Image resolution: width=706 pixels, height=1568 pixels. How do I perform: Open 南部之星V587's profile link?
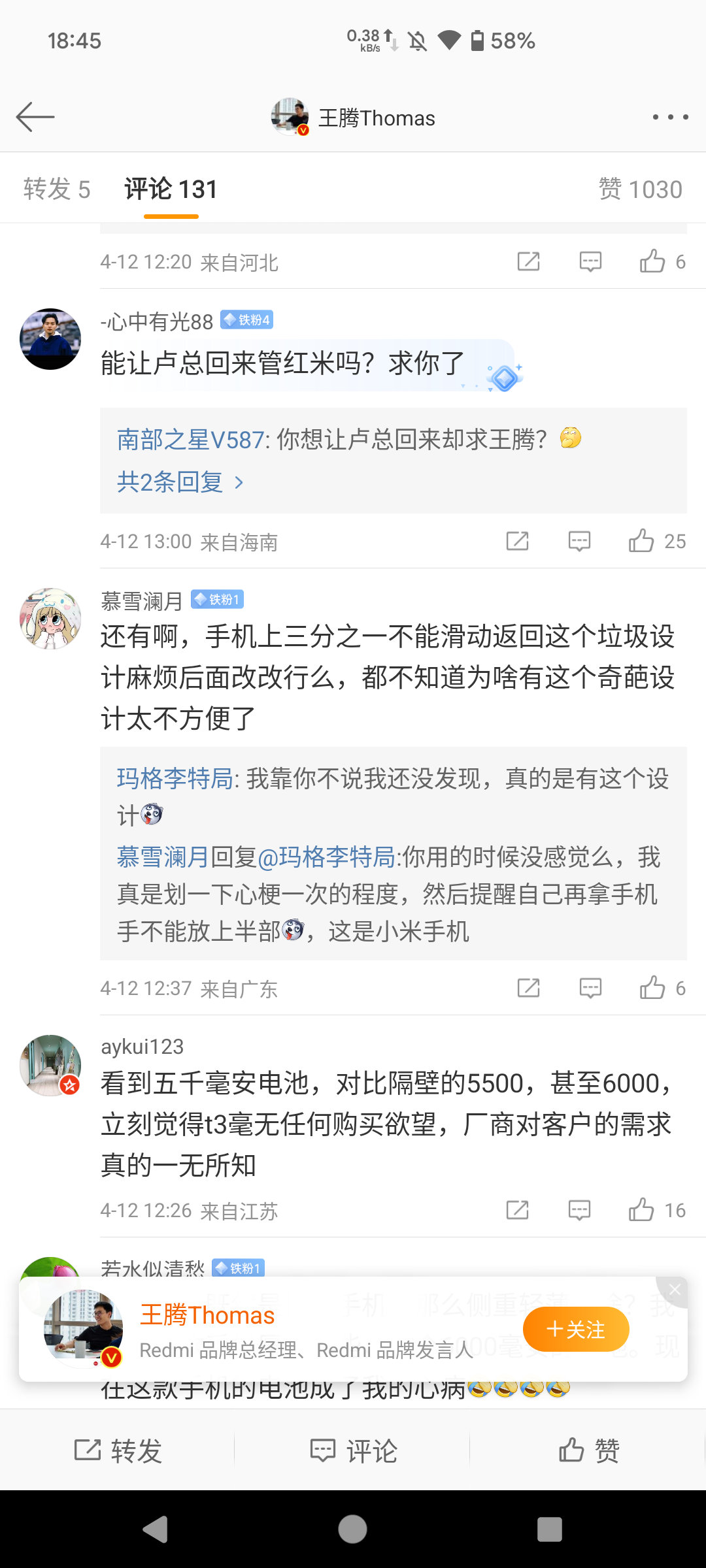pyautogui.click(x=190, y=440)
